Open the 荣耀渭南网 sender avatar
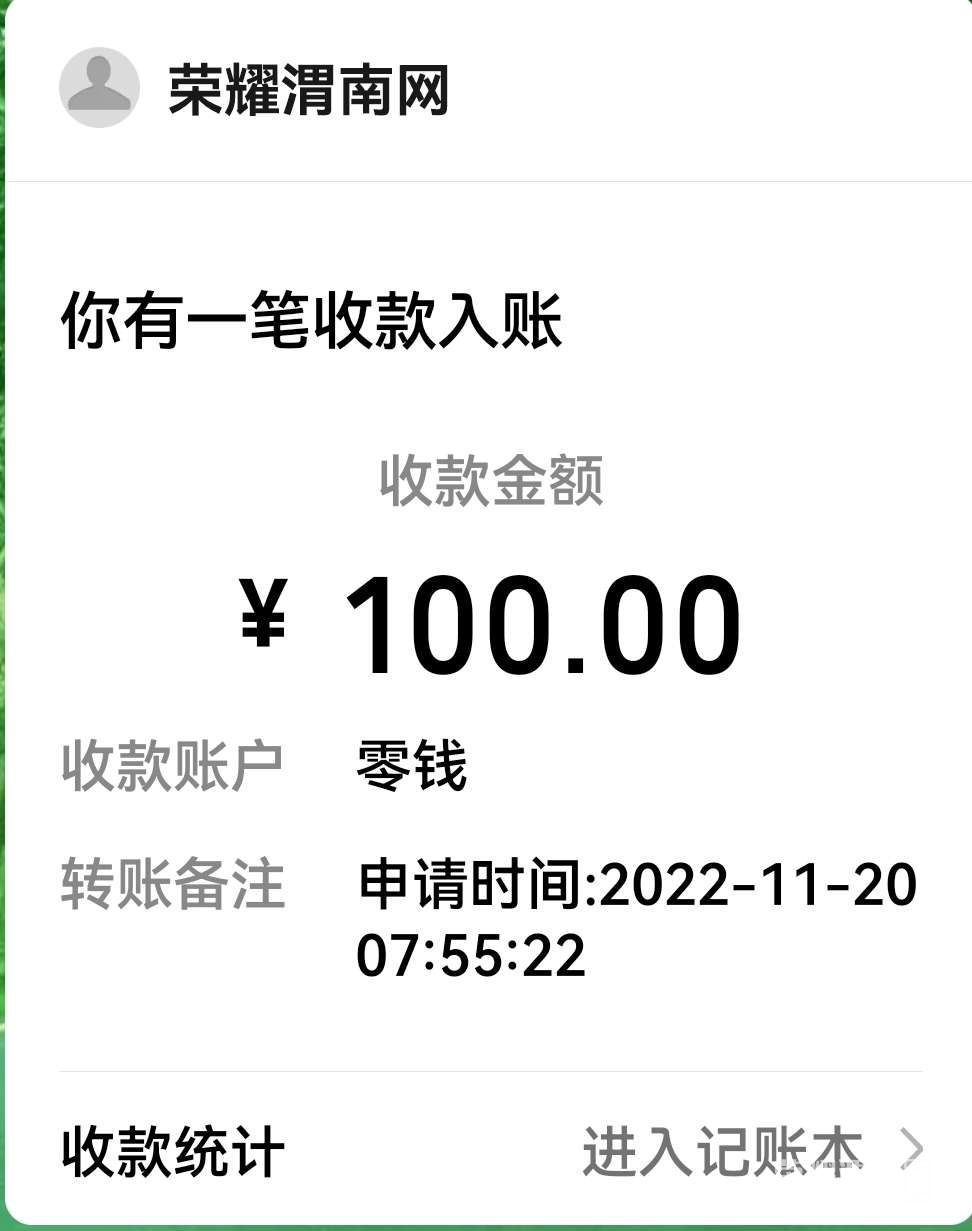The height and width of the screenshot is (1231, 972). pyautogui.click(x=98, y=88)
